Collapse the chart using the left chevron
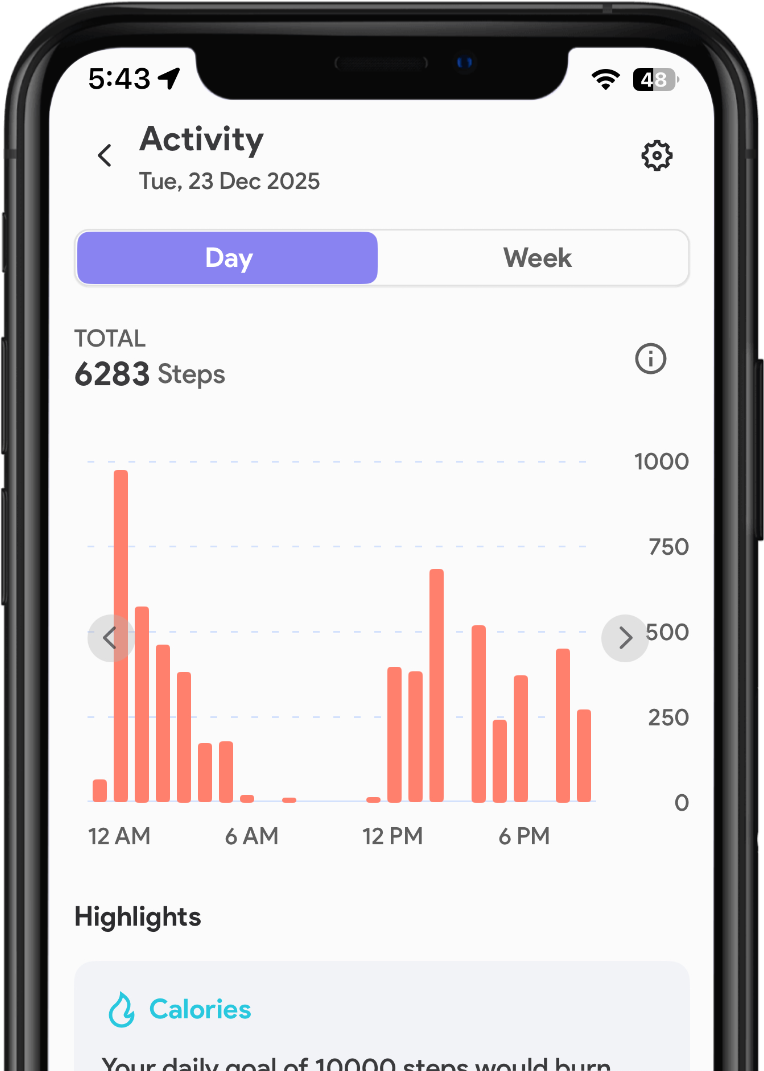 point(111,638)
